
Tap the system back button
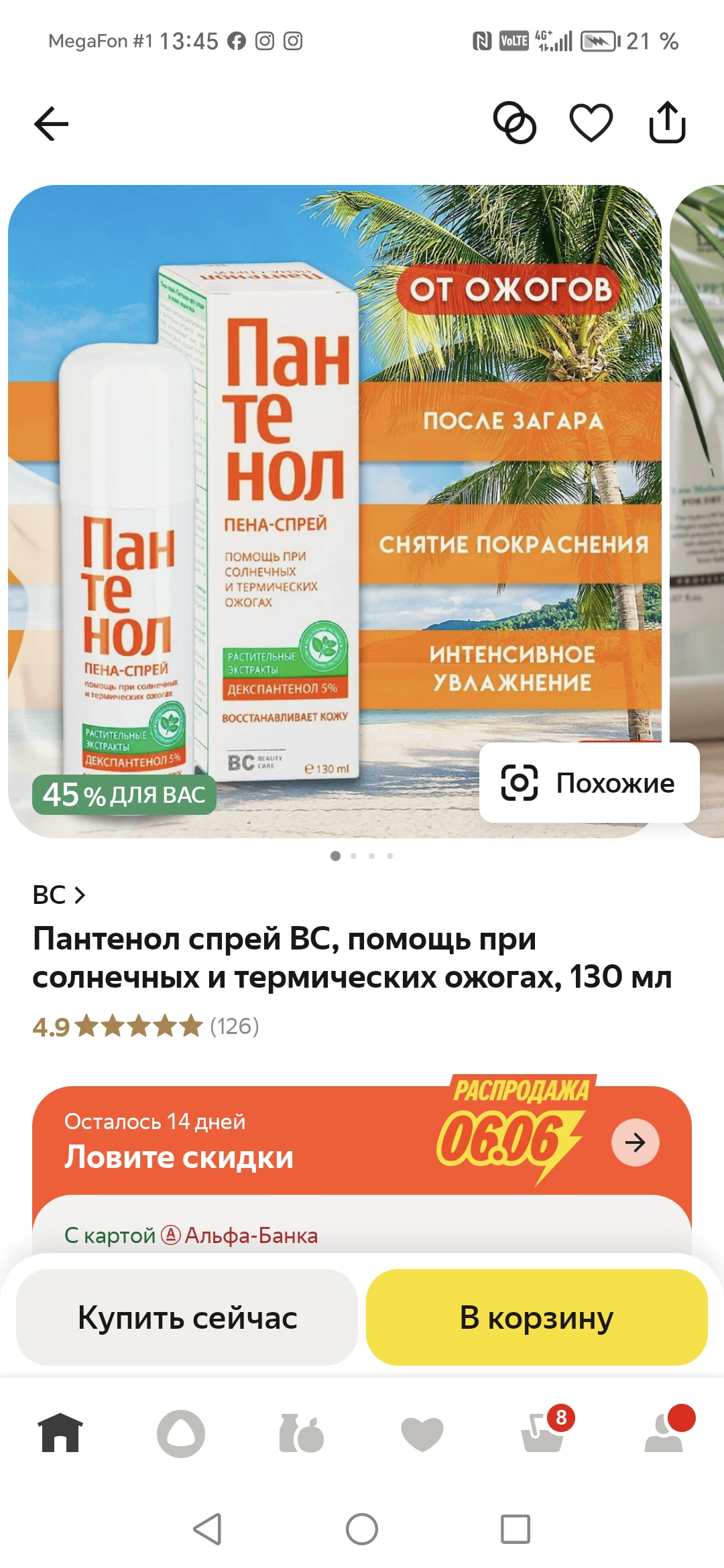pos(207,1529)
